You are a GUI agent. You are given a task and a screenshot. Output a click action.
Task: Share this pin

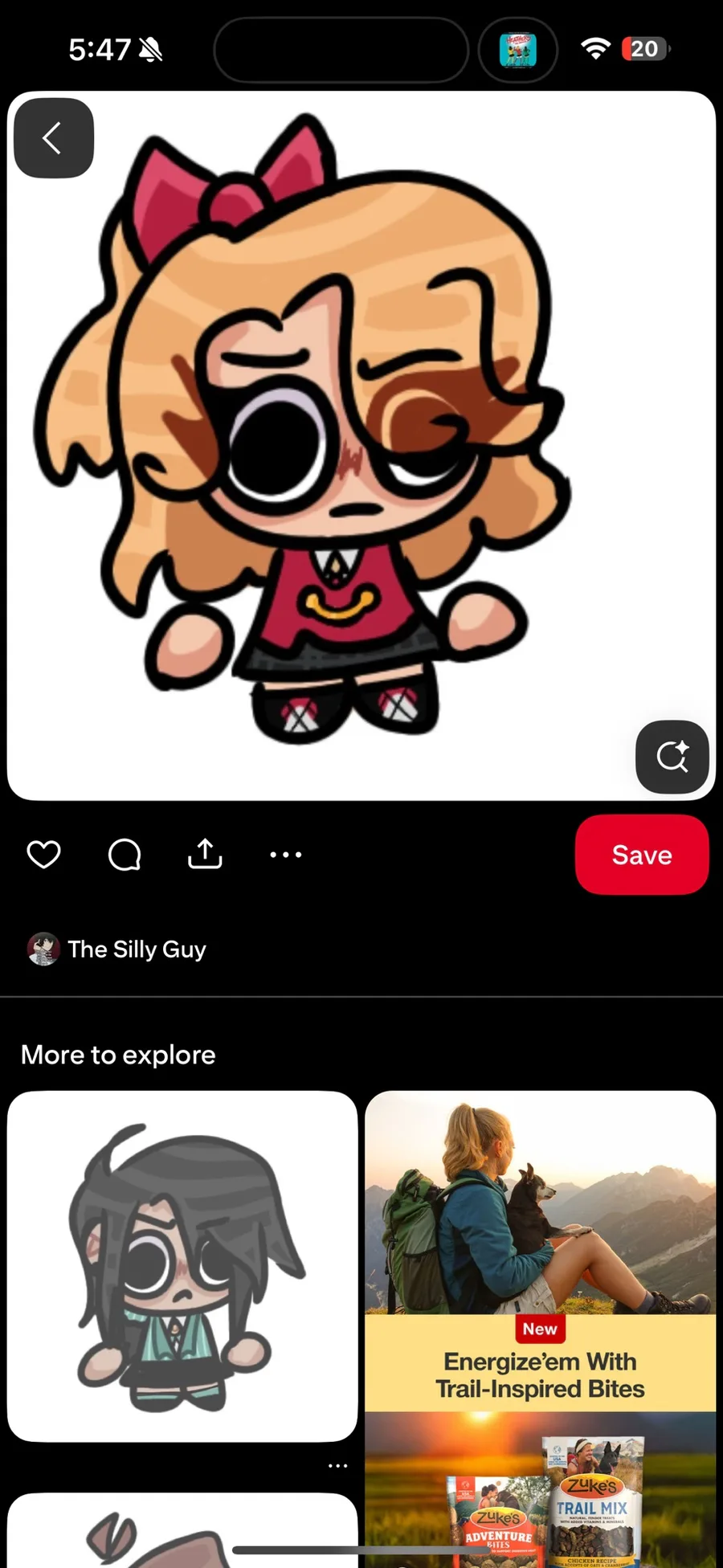coord(205,854)
